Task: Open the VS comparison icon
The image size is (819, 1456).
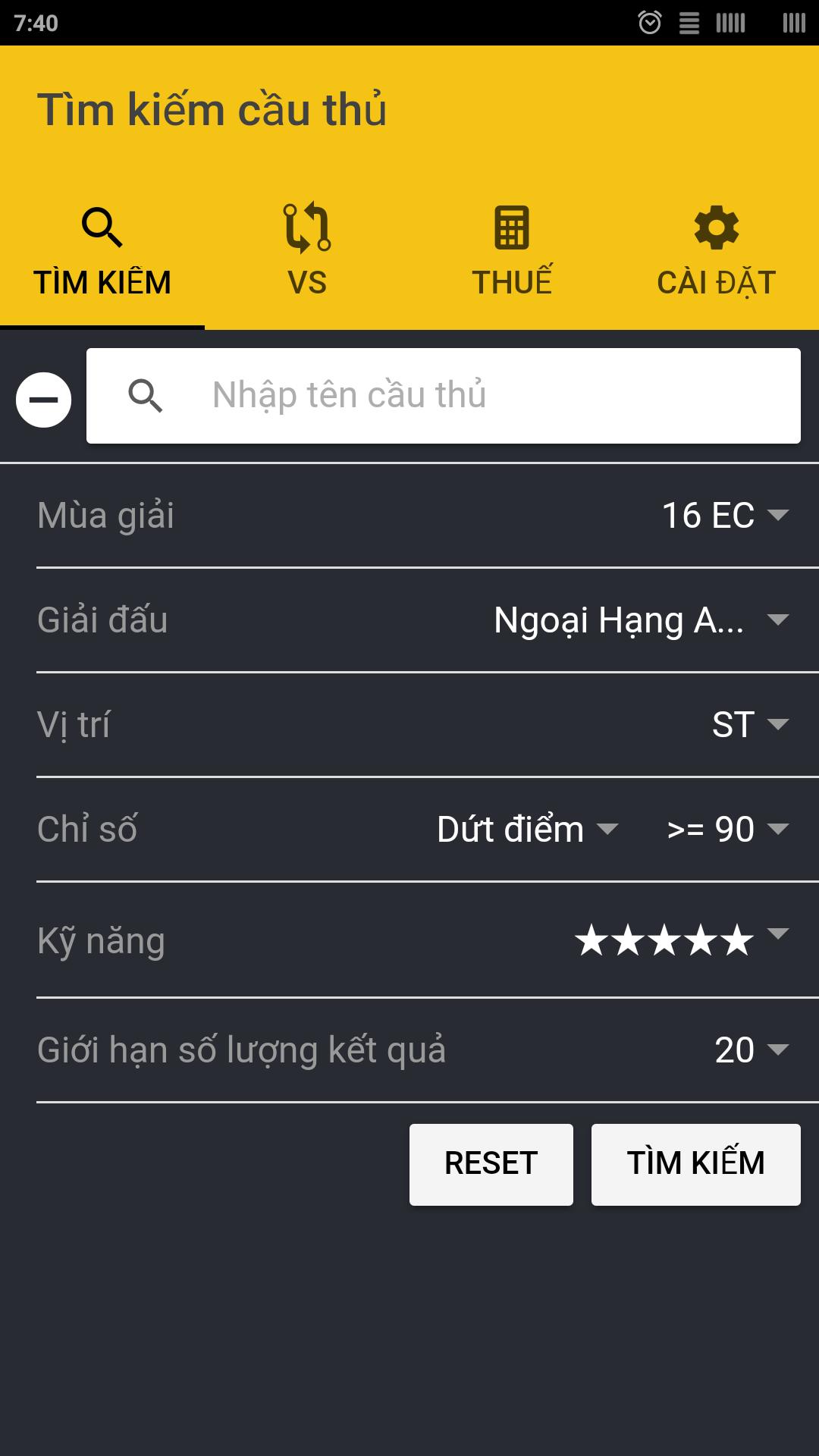Action: click(x=306, y=227)
